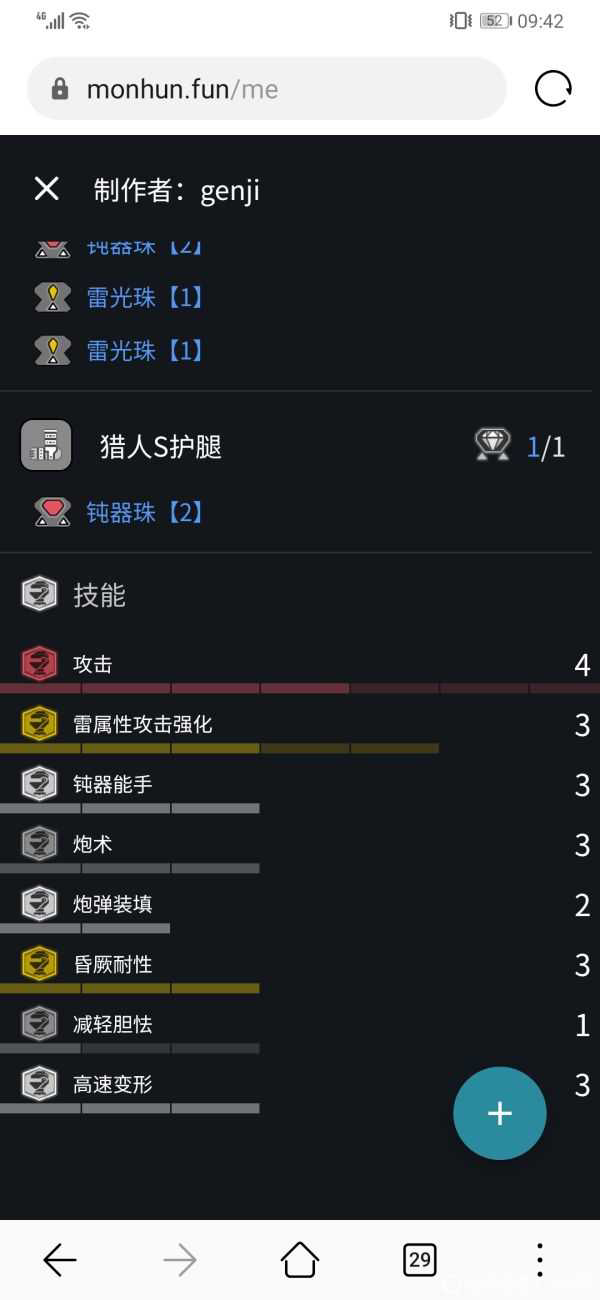
Task: View the 雷属性攻击强化 skill
Action: pyautogui.click(x=142, y=724)
